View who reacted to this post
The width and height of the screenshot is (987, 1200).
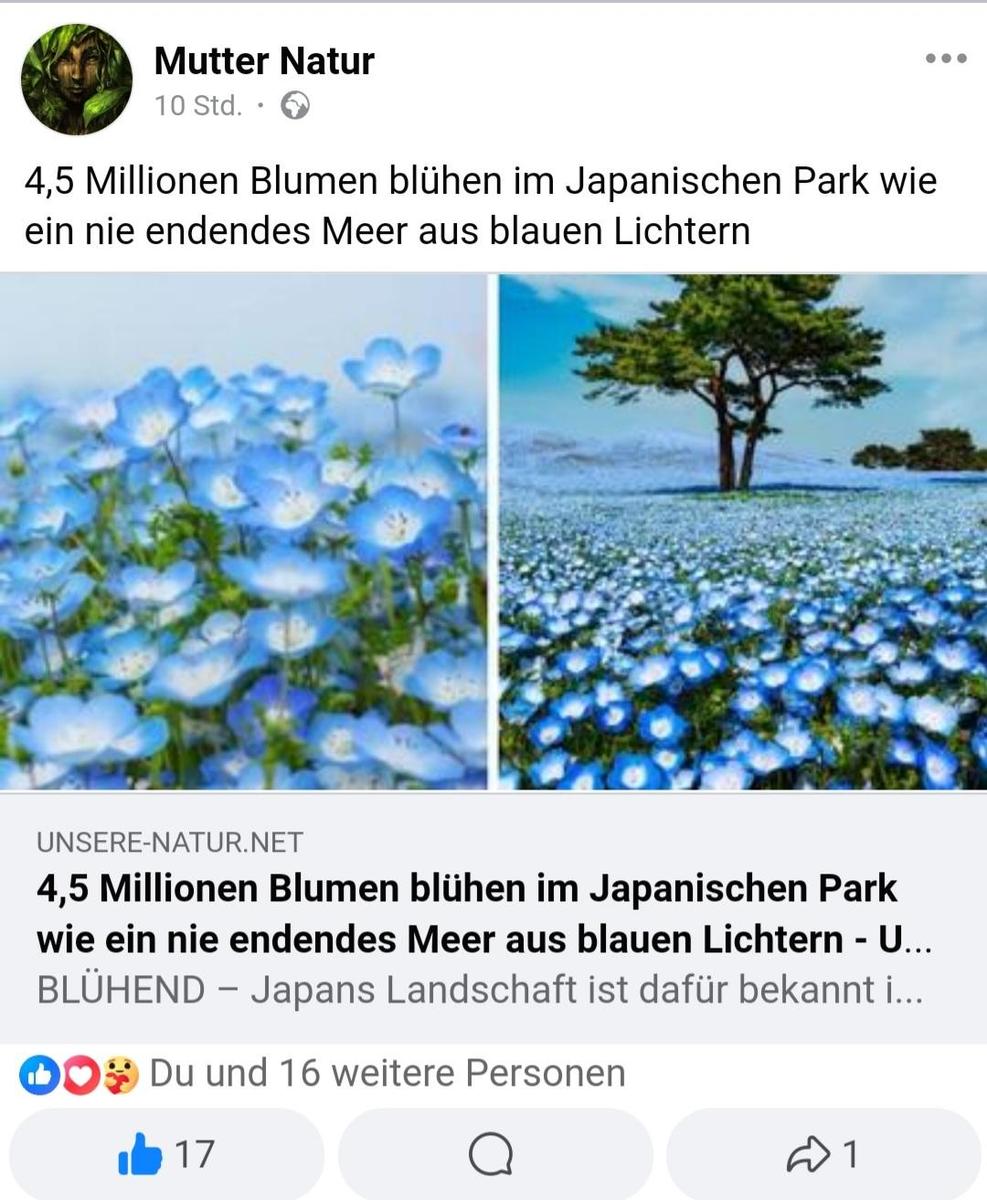322,1074
